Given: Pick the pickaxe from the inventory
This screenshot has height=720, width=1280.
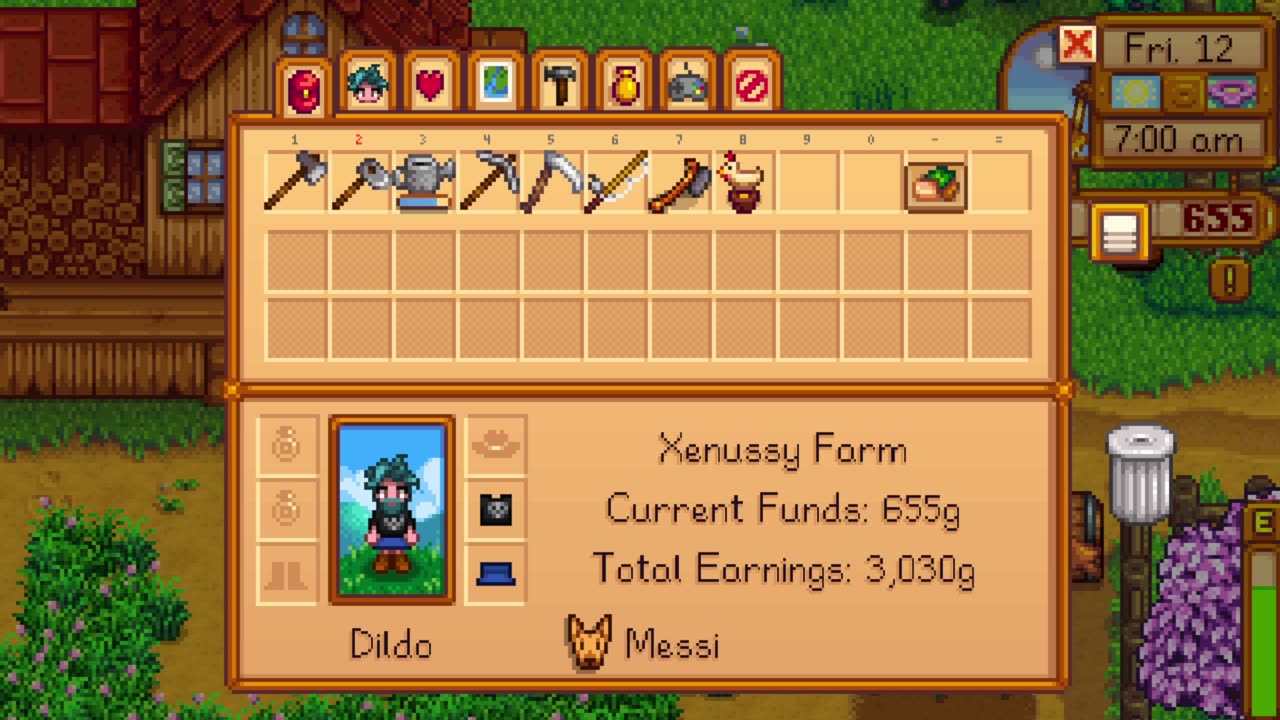Looking at the screenshot, I should [x=488, y=182].
